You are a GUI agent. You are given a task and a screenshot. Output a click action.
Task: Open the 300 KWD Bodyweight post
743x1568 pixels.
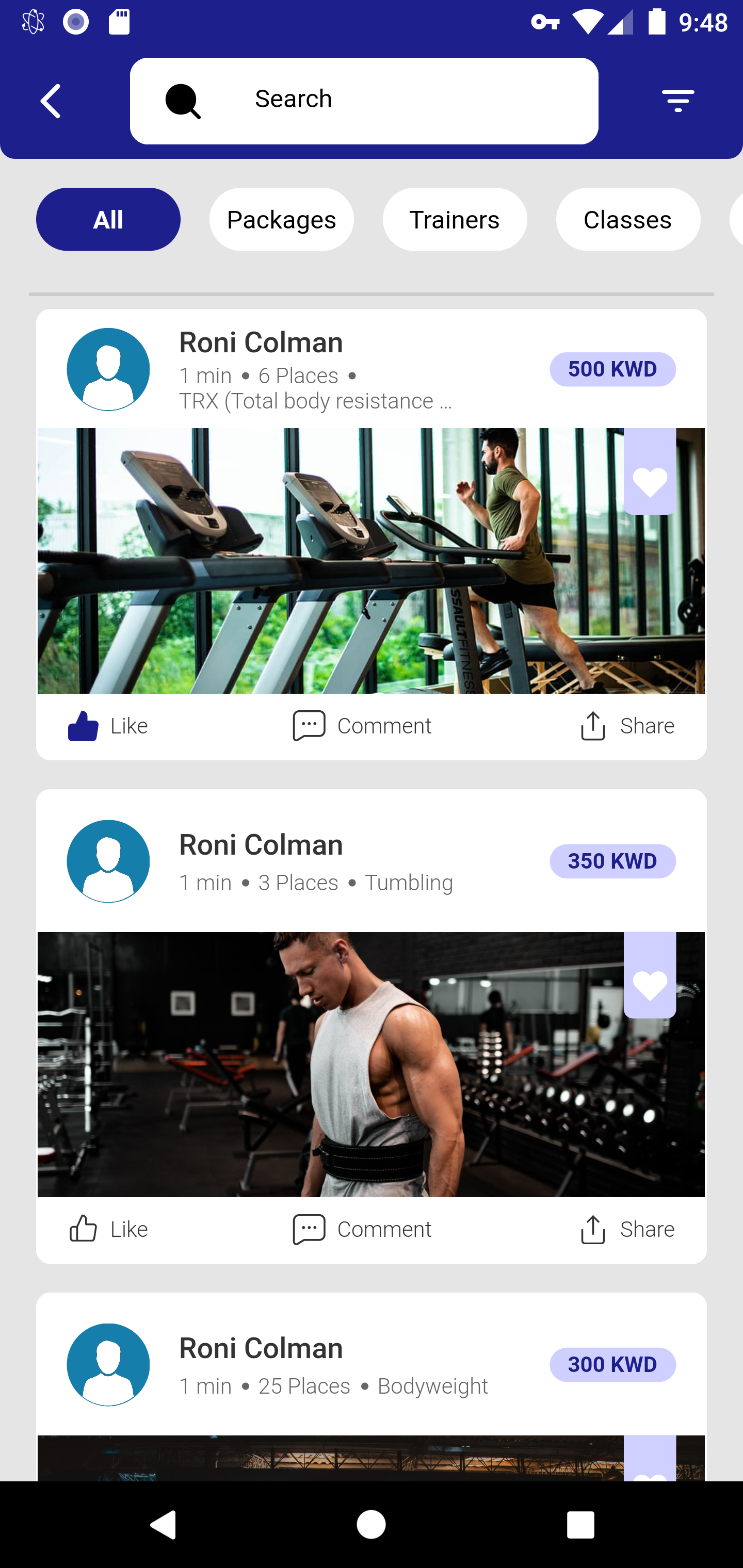(x=371, y=1365)
